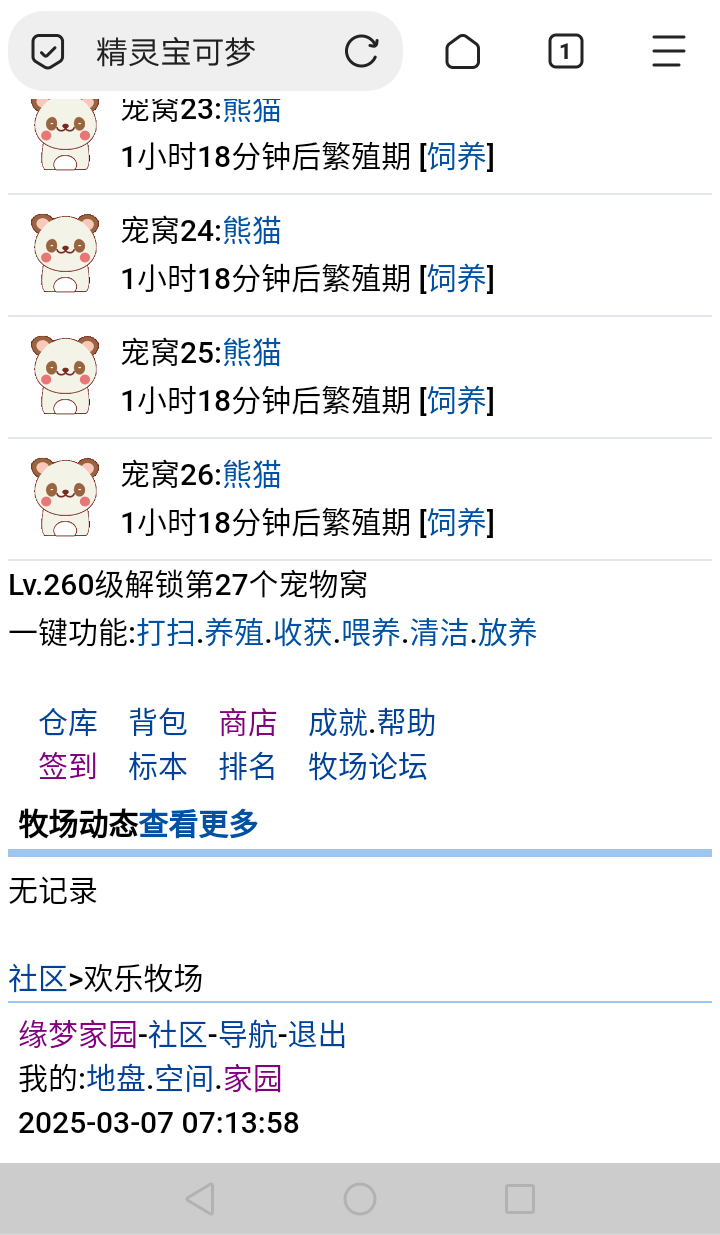
Task: Tap 饲养 for 宠窝26
Action: point(457,522)
